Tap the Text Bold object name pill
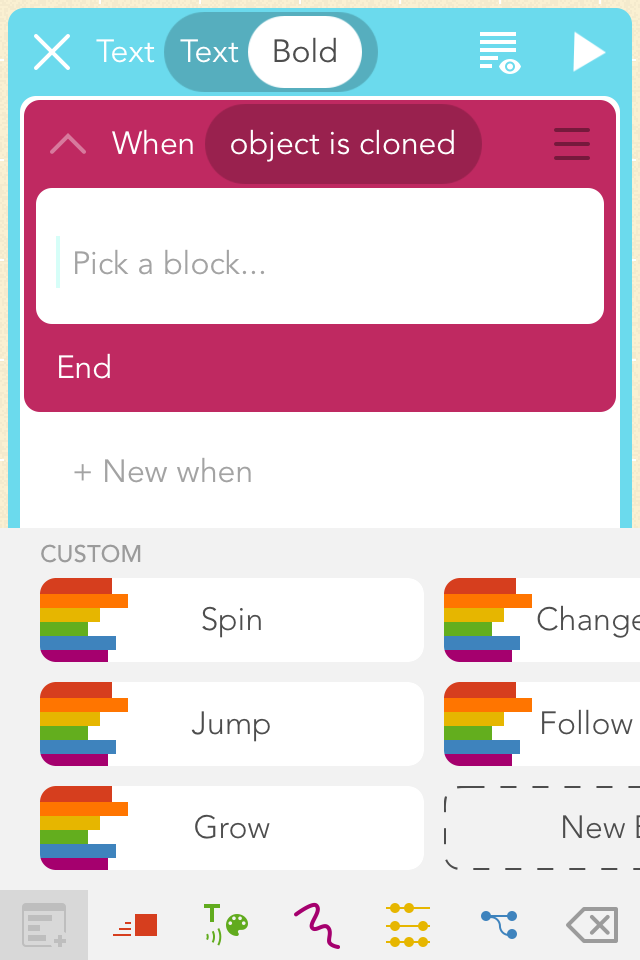Viewport: 640px width, 960px height. click(270, 52)
